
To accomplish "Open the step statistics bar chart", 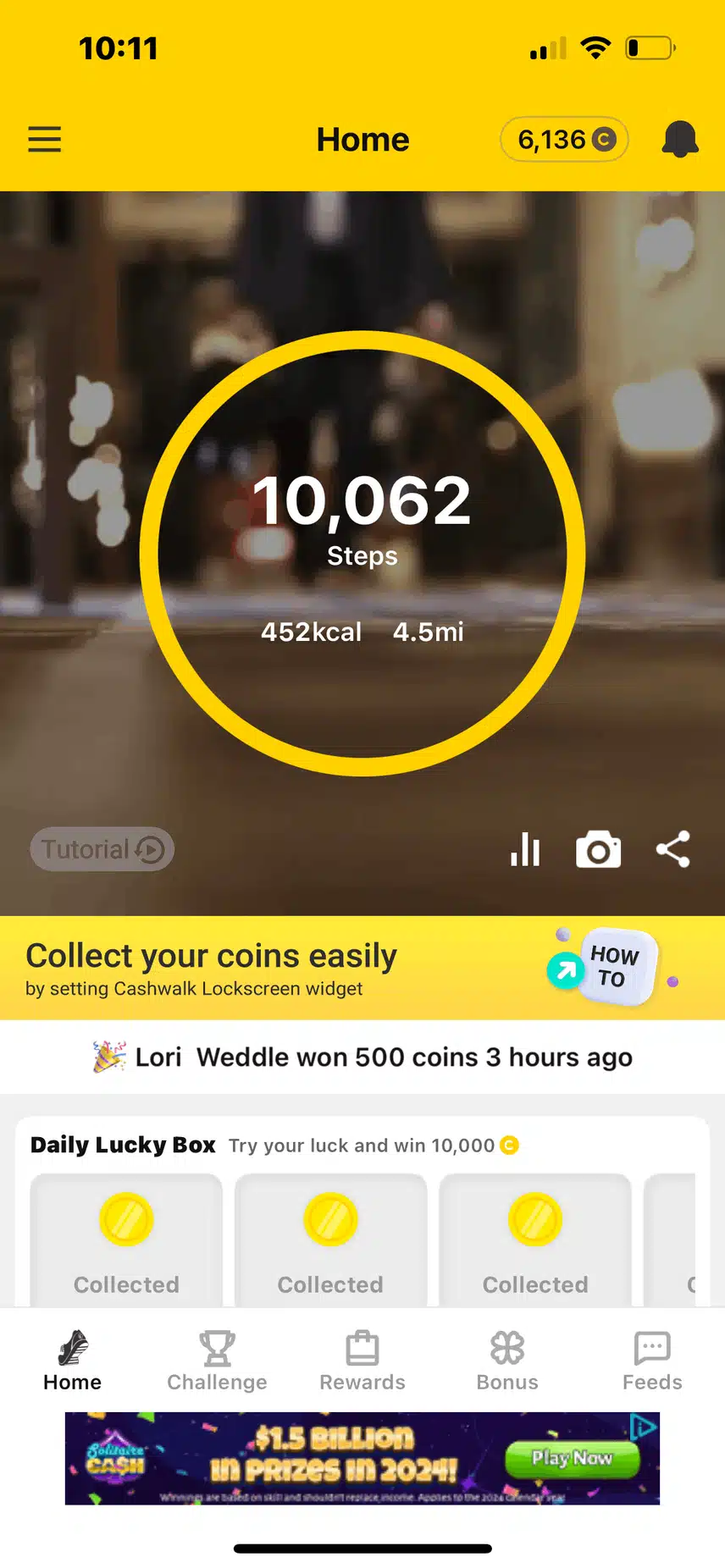I will tap(525, 849).
